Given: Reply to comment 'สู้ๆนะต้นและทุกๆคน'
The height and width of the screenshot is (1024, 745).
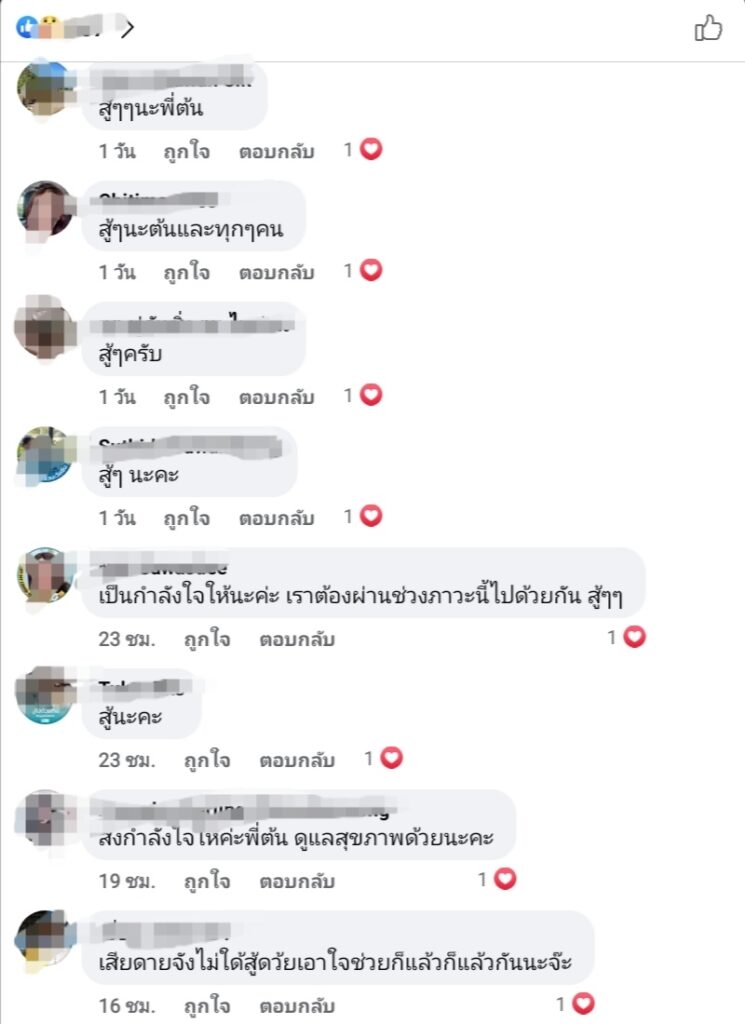Looking at the screenshot, I should [x=276, y=271].
